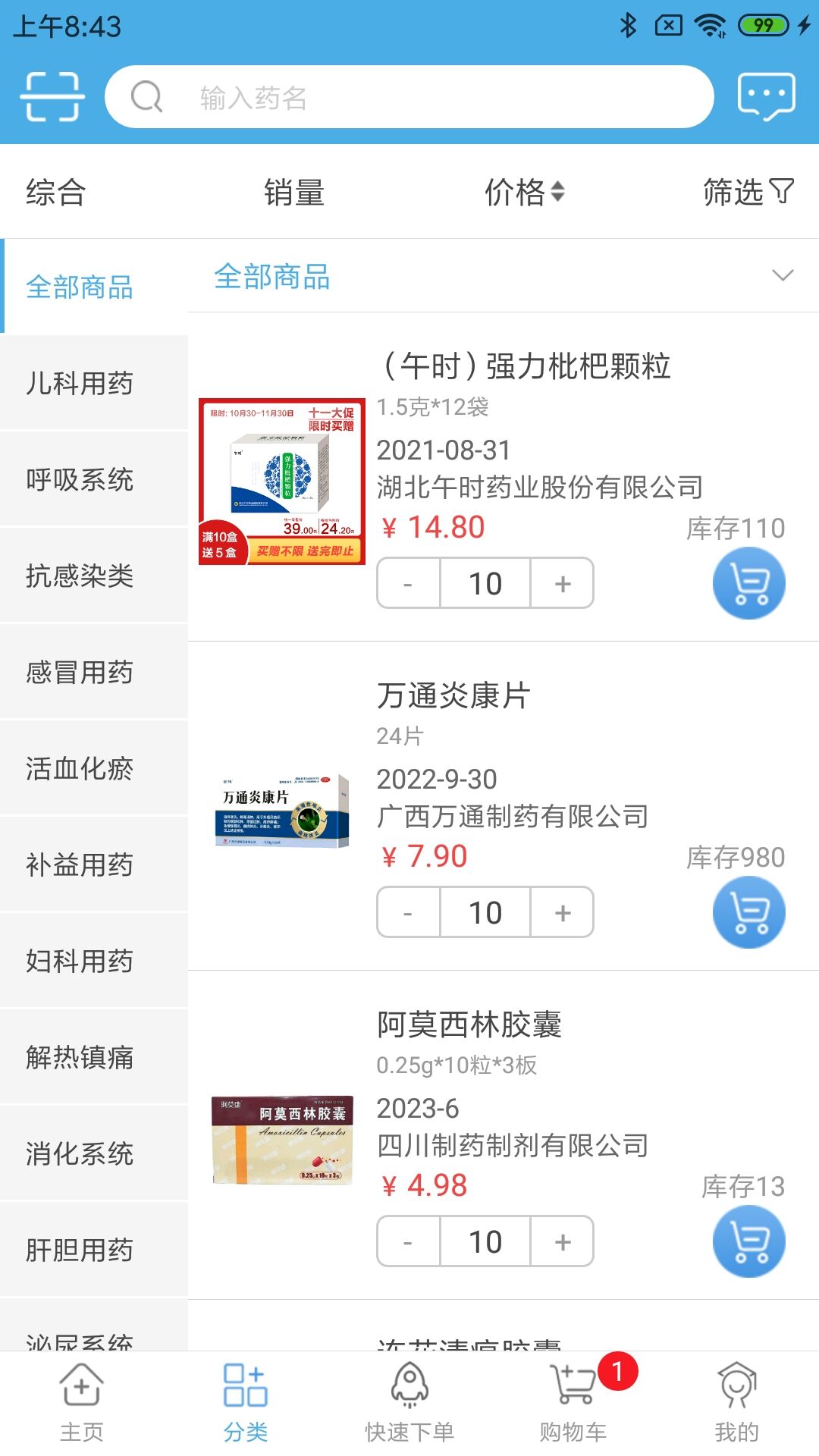Select the 抗感染类 category
The image size is (819, 1456).
(x=80, y=576)
